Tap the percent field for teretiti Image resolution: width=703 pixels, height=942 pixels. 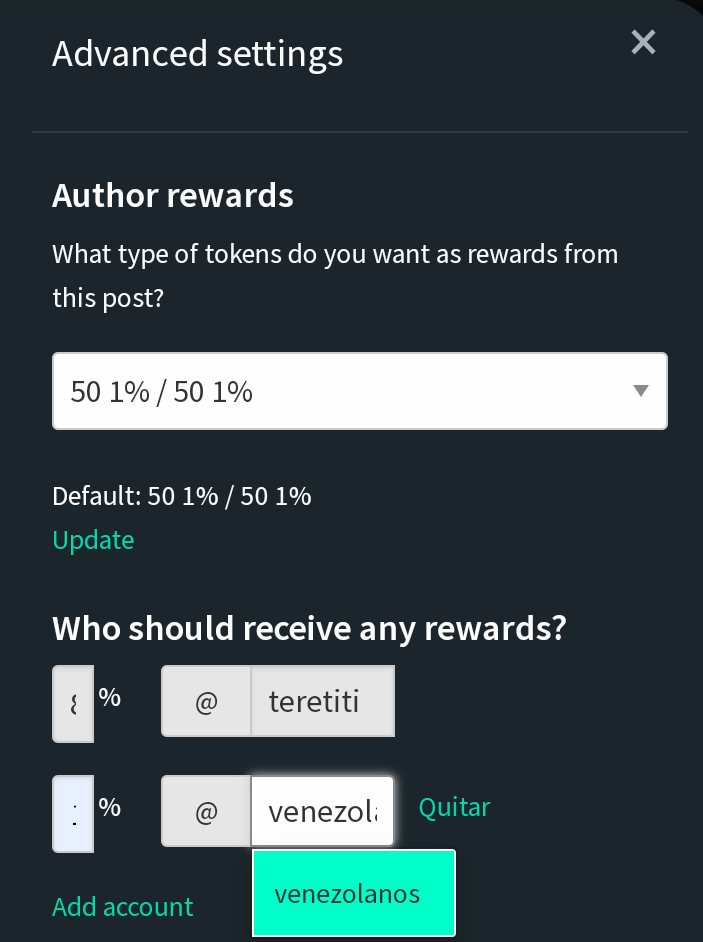(x=73, y=703)
